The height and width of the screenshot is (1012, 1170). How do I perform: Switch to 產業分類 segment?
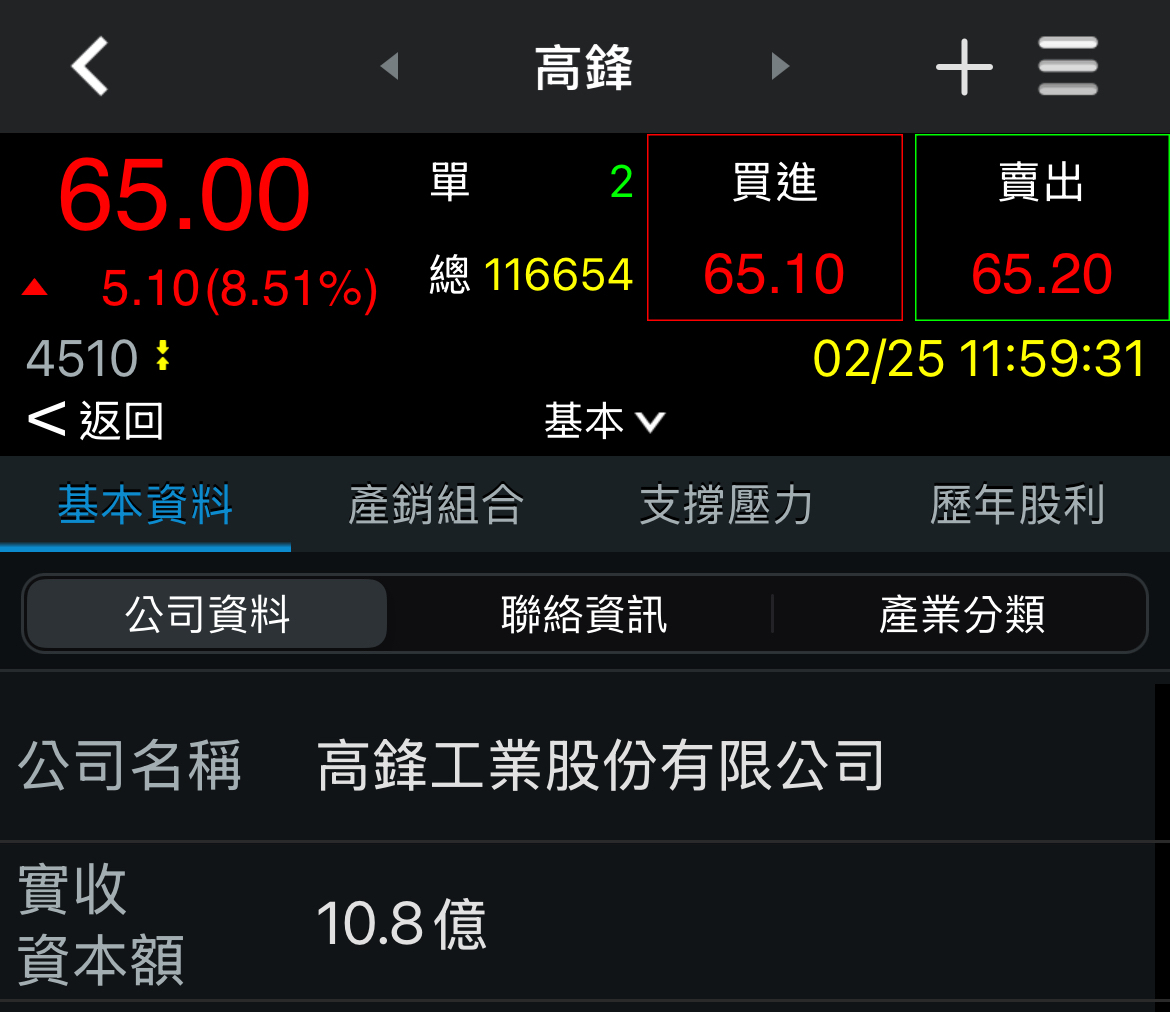(961, 614)
